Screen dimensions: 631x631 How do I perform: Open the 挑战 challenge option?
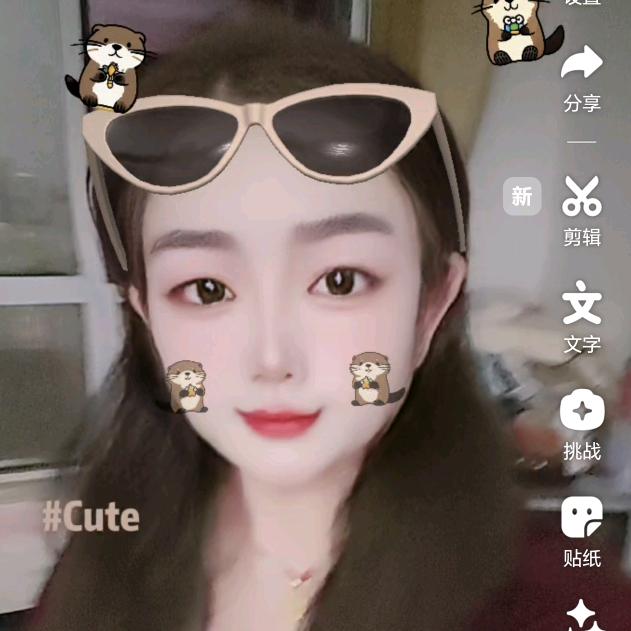coord(582,409)
